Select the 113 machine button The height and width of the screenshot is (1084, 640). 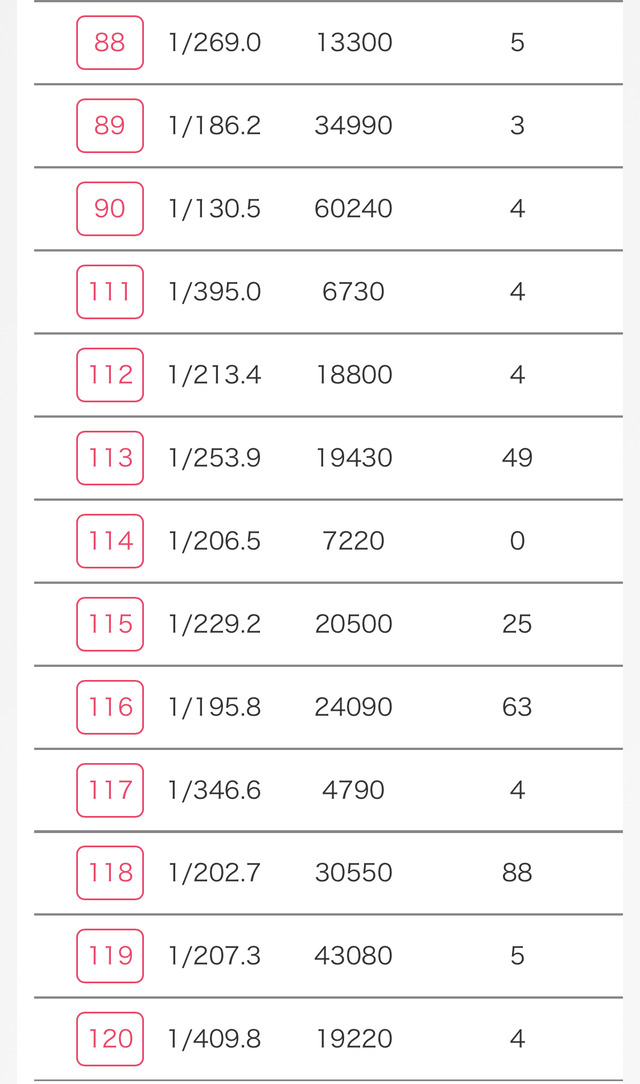[x=110, y=458]
